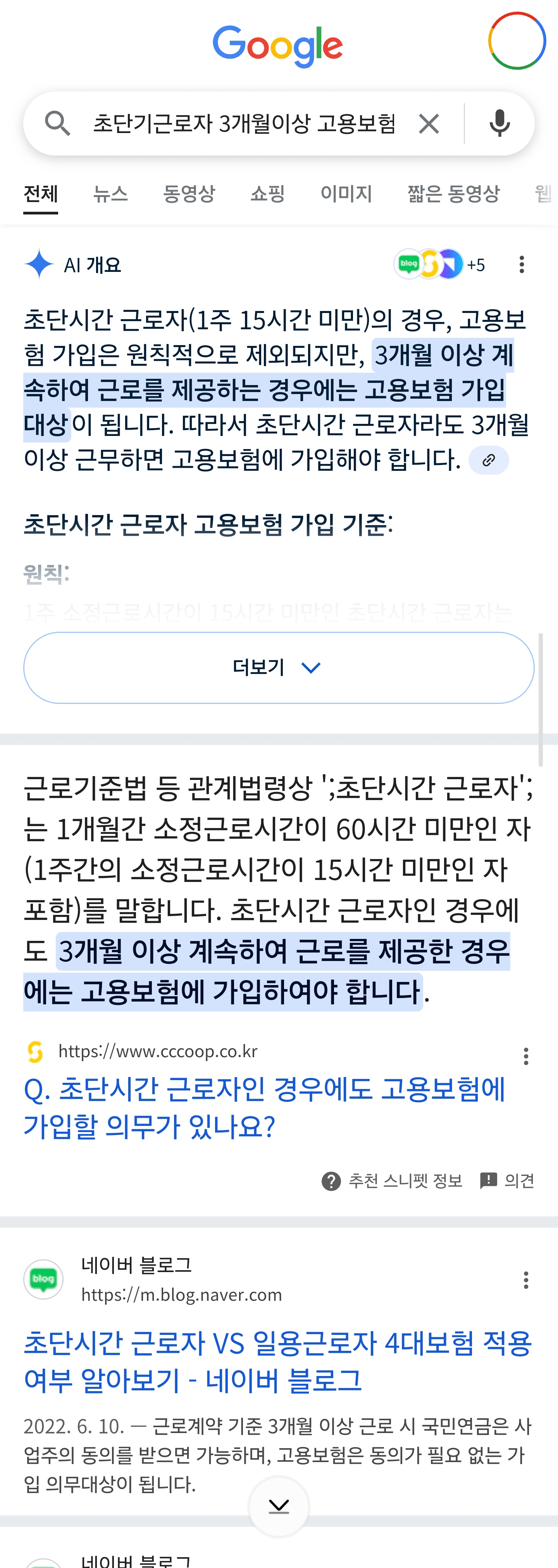Start voice search with the microphone
Image resolution: width=558 pixels, height=1568 pixels.
point(499,124)
